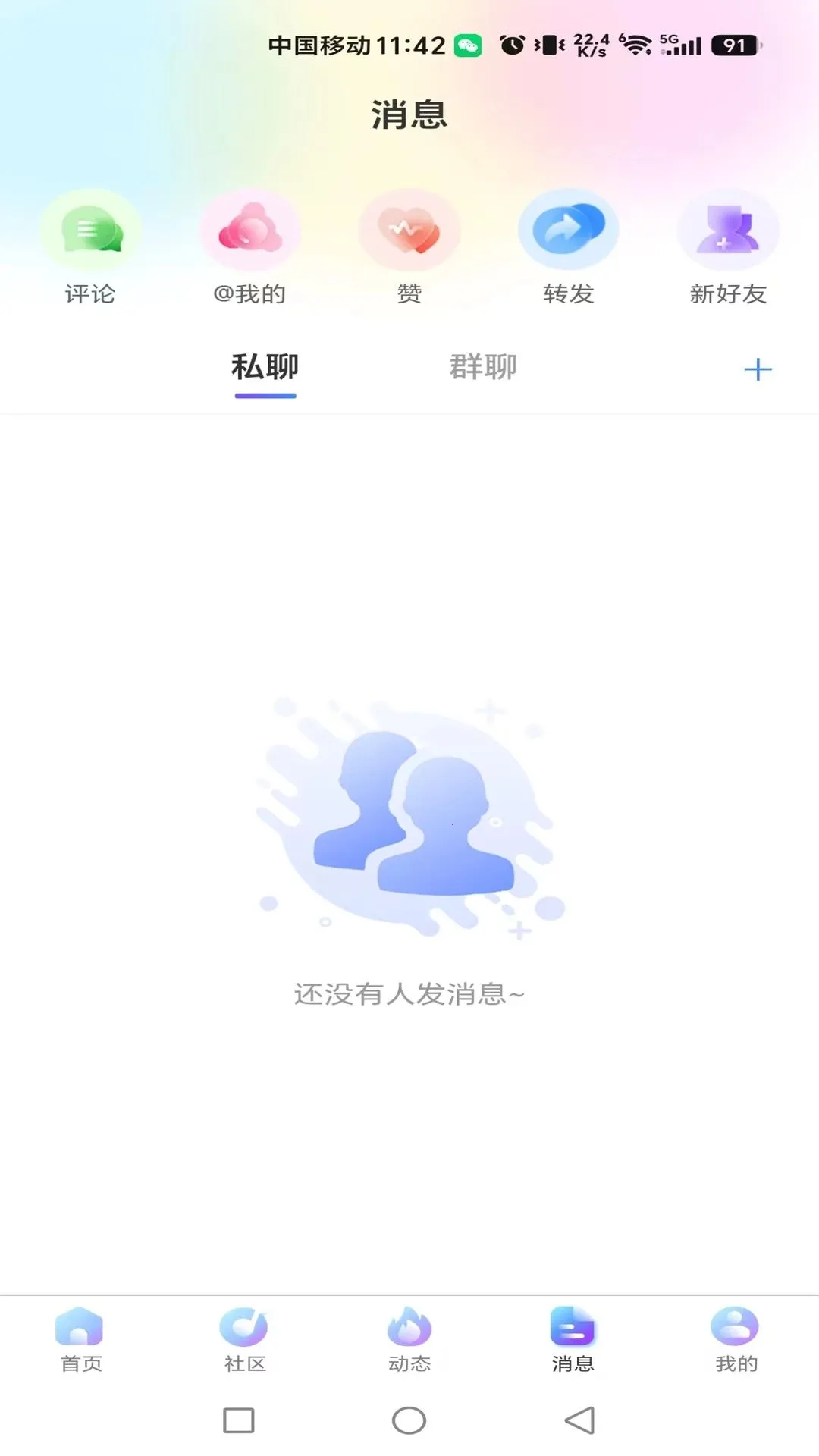Tap the system home button
This screenshot has height=1456, width=819.
[409, 1420]
